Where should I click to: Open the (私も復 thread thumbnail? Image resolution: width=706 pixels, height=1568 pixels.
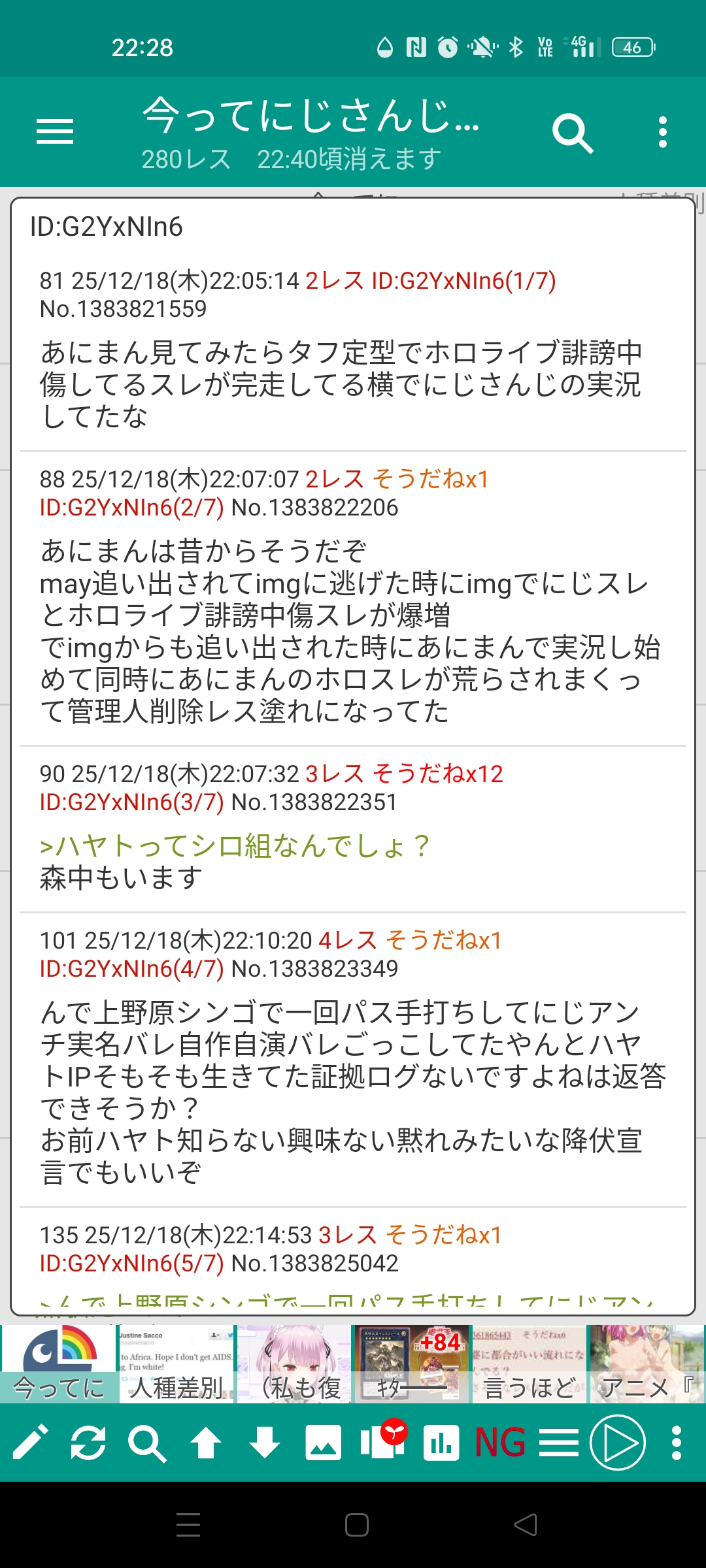[294, 1364]
